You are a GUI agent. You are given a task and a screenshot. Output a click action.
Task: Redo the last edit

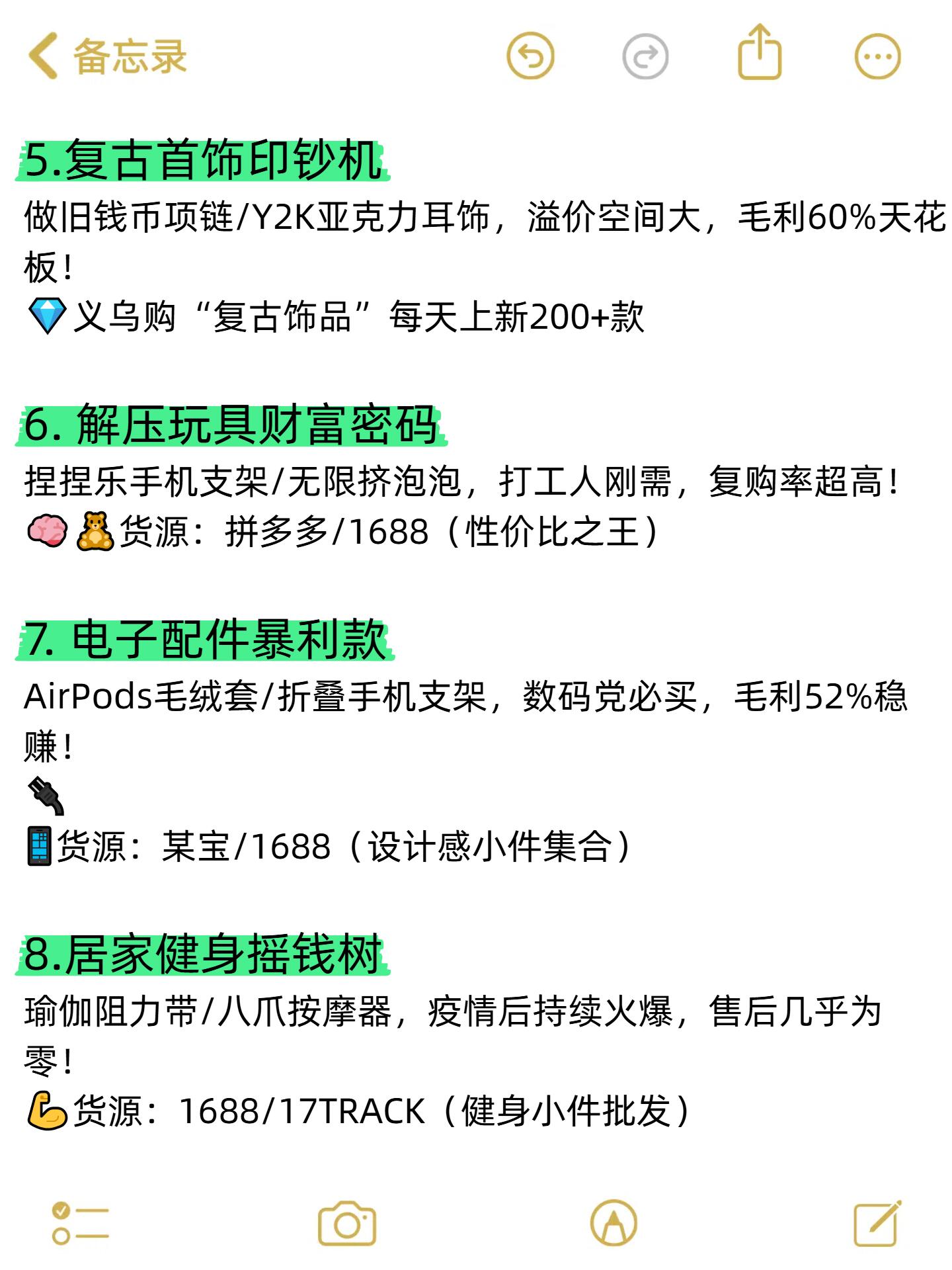point(645,57)
